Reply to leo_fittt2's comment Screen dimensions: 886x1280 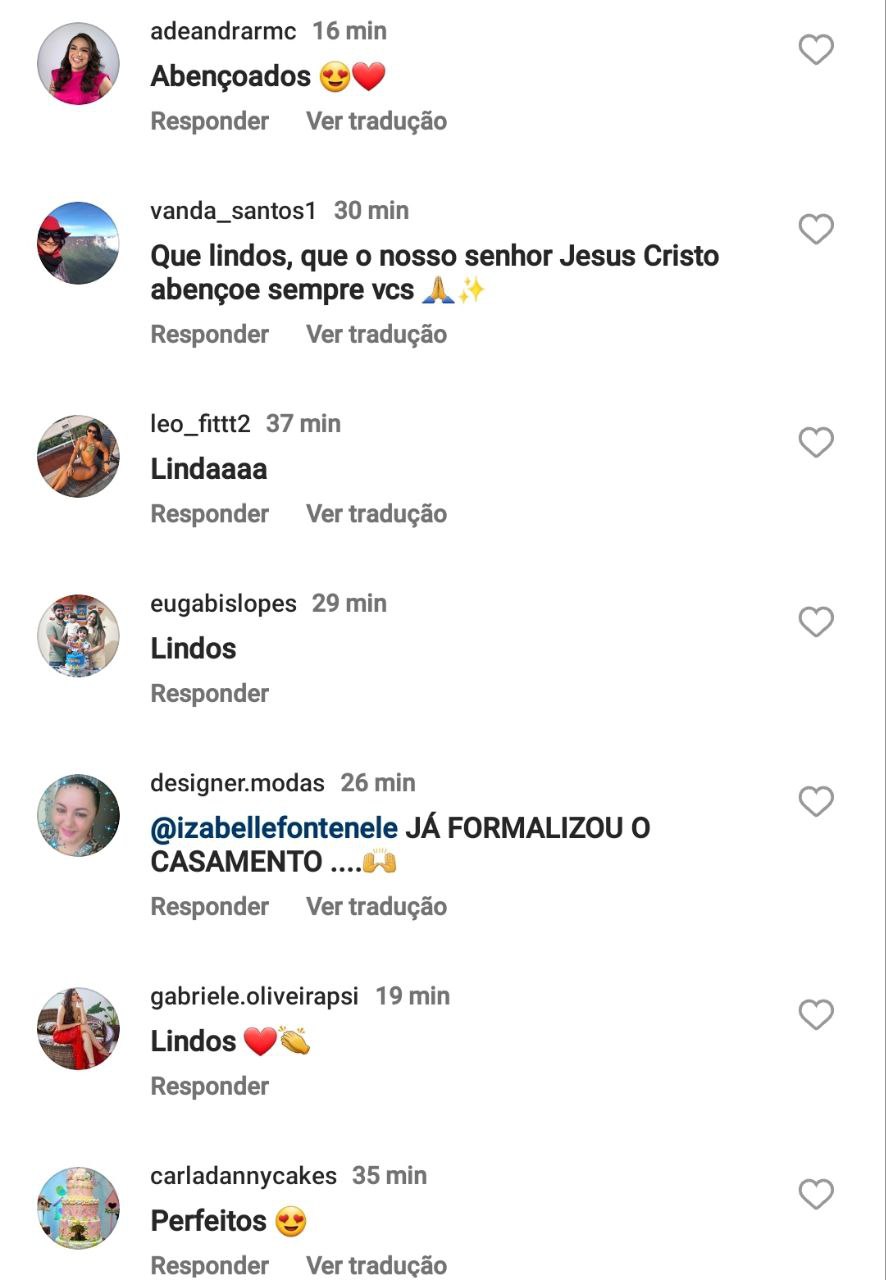[x=210, y=514]
